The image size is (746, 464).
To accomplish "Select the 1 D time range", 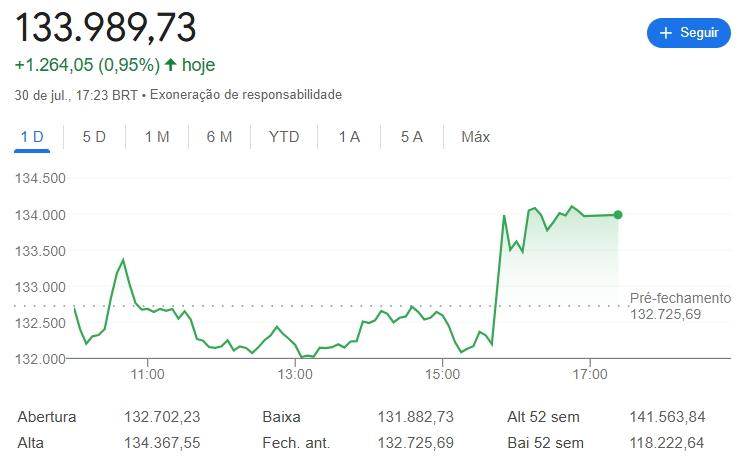I will tap(32, 137).
